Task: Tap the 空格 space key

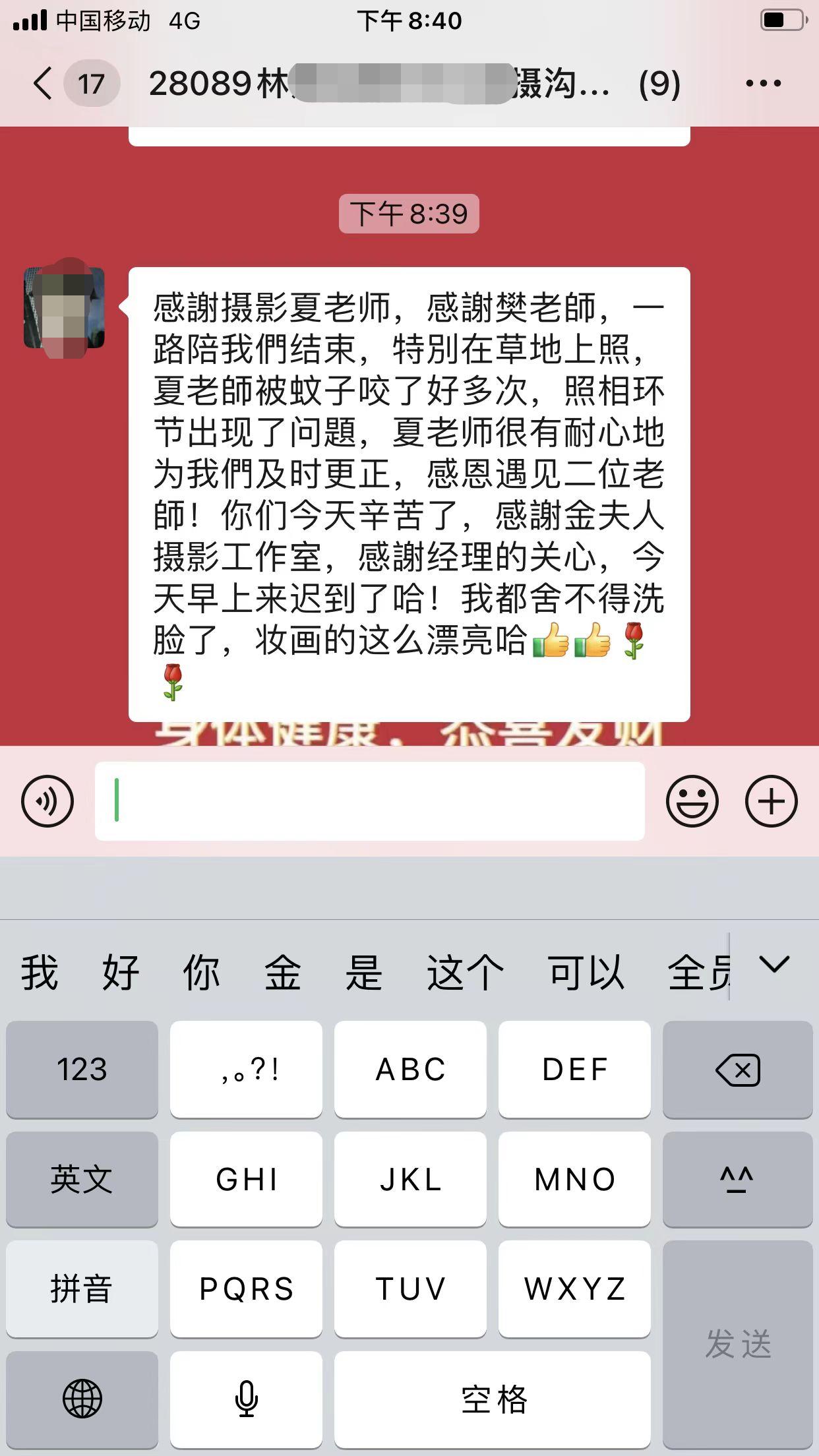Action: pos(493,1399)
